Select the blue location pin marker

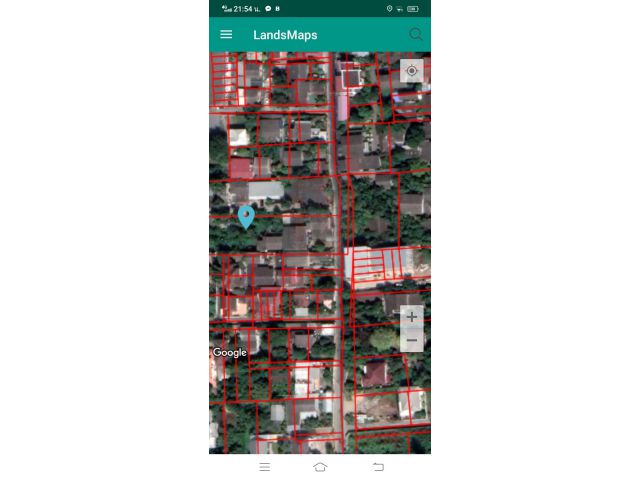246,216
